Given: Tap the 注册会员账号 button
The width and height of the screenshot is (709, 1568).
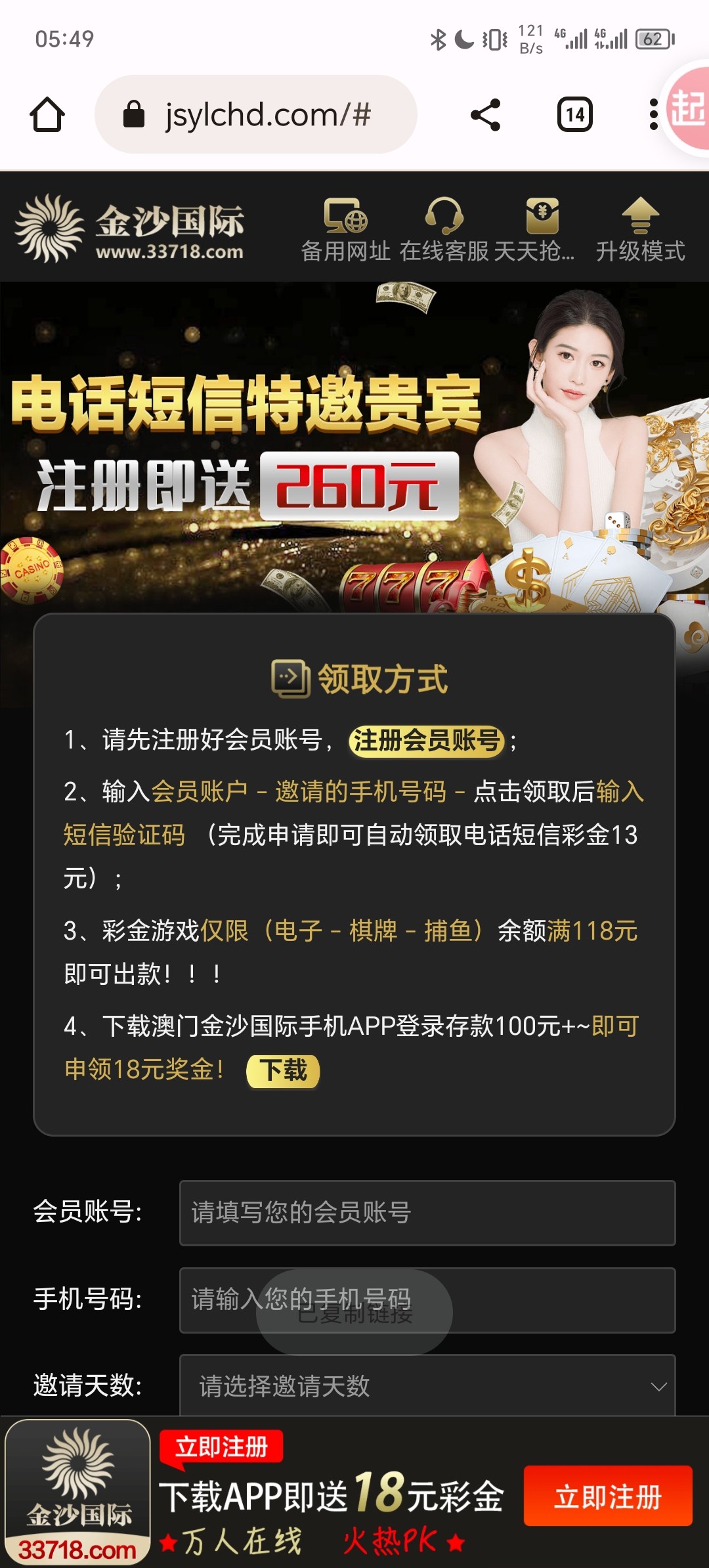Looking at the screenshot, I should point(427,741).
